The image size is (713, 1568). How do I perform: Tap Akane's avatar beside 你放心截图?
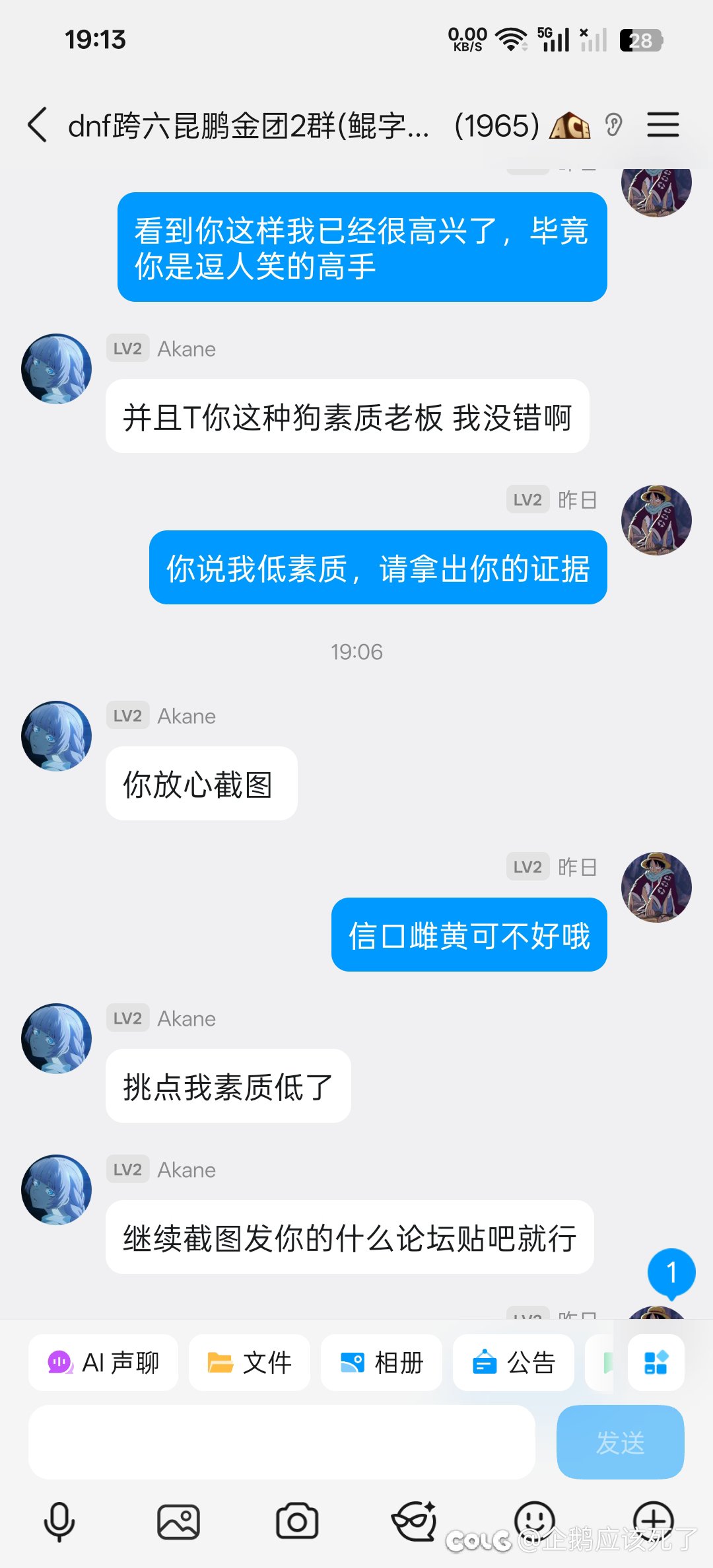coord(57,736)
